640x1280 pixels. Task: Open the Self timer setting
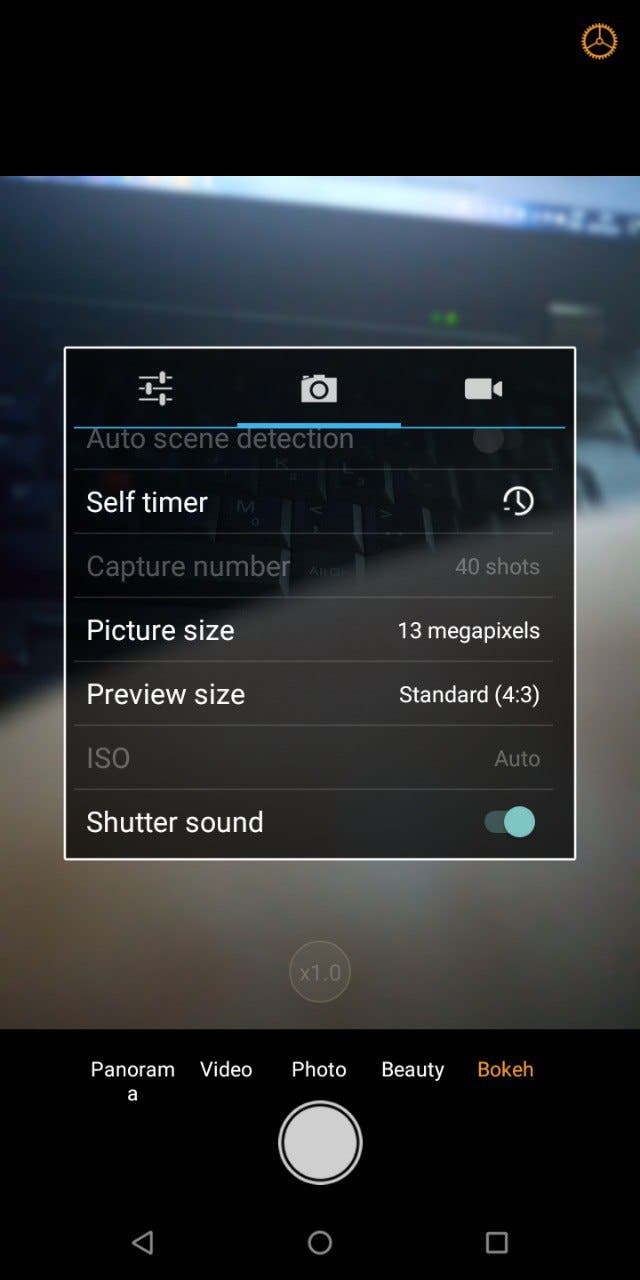click(313, 501)
